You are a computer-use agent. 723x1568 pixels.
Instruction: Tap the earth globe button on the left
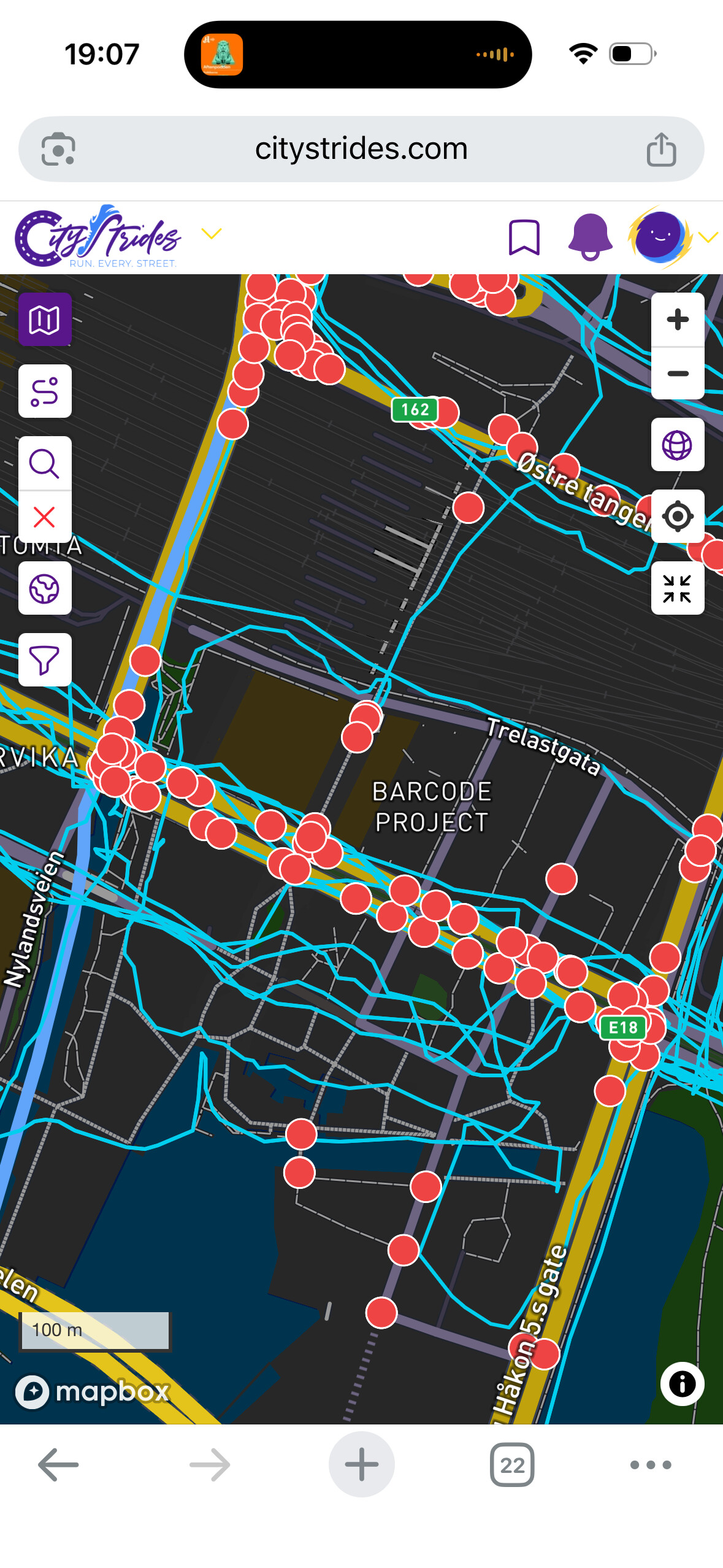pyautogui.click(x=45, y=588)
